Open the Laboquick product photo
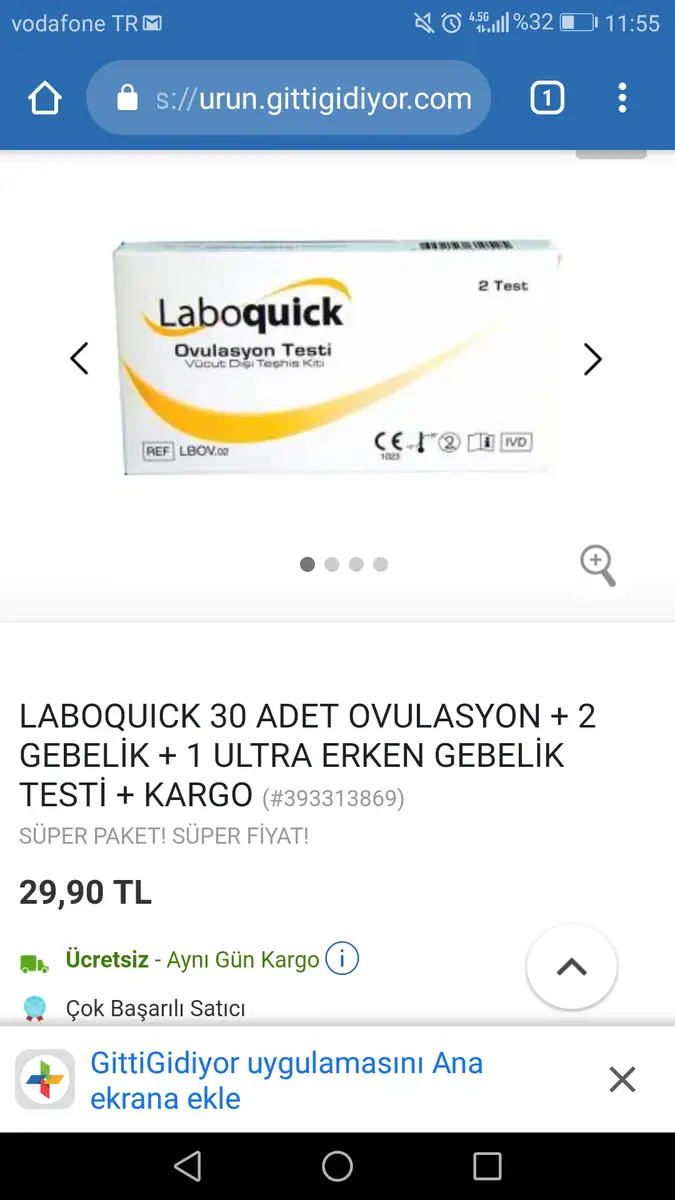This screenshot has width=675, height=1200. click(x=335, y=358)
